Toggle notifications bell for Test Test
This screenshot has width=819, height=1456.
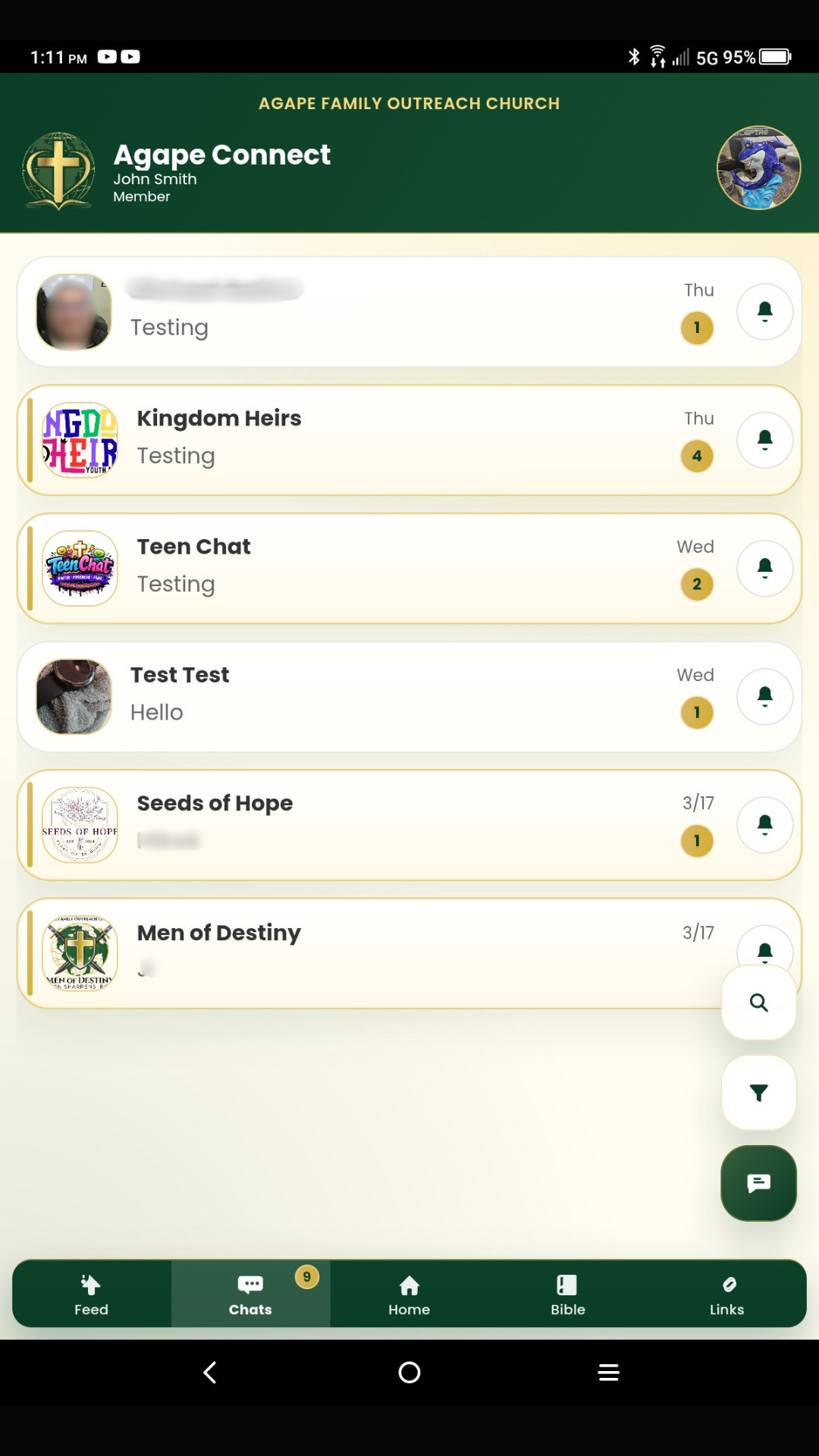click(x=764, y=696)
